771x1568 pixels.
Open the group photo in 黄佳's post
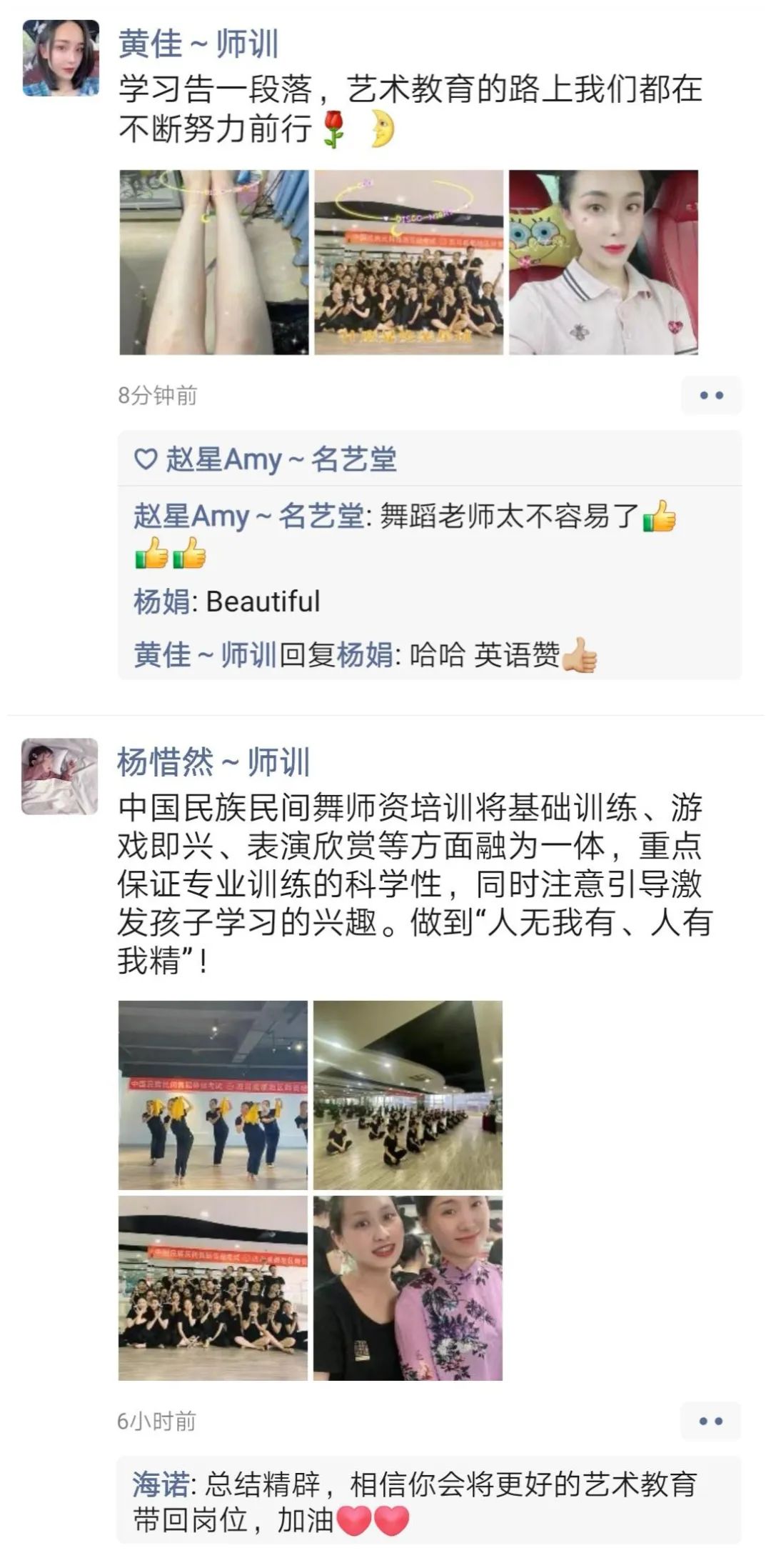408,262
